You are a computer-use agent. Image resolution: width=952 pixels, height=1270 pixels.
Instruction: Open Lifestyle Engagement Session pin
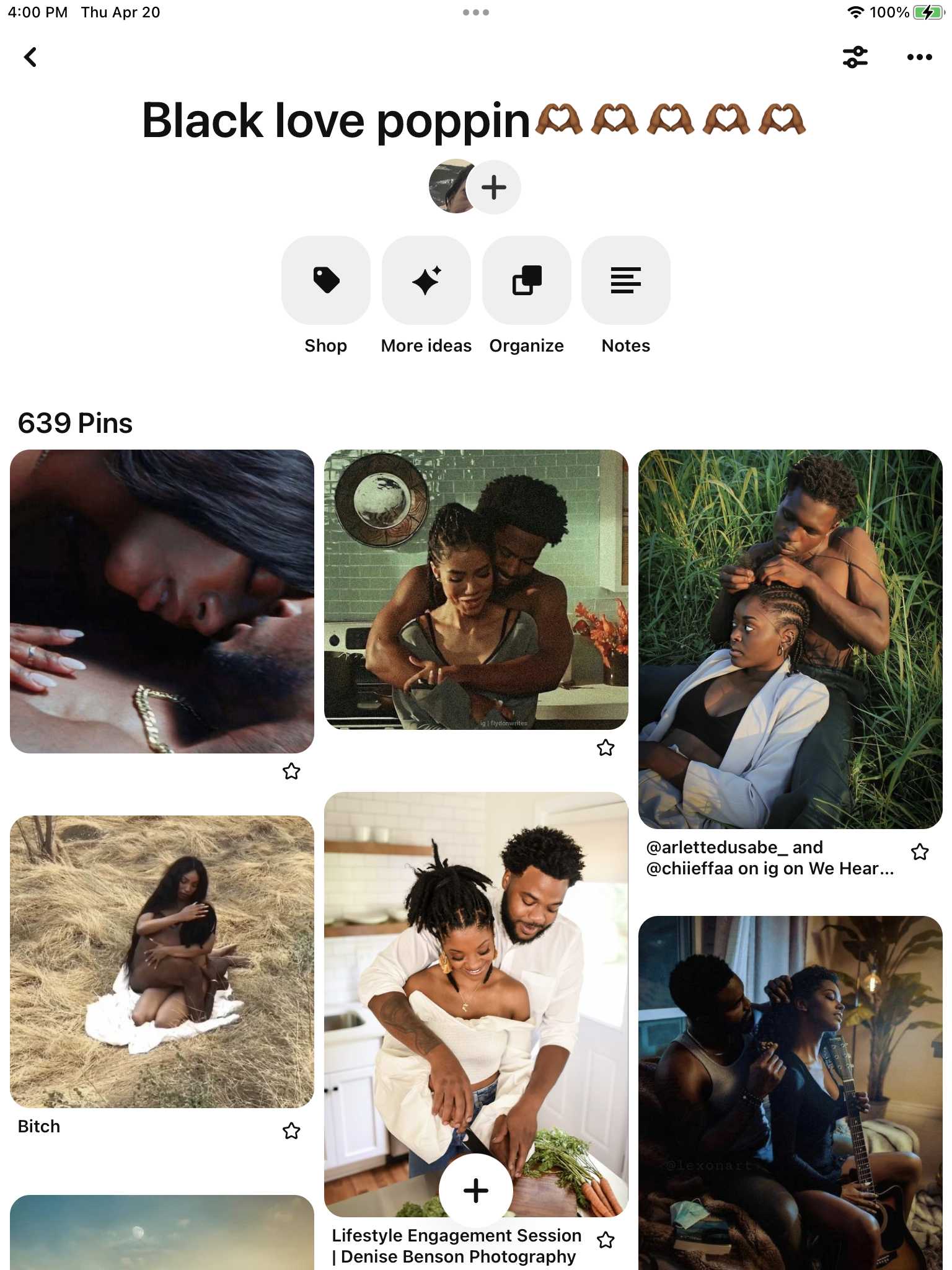click(476, 992)
